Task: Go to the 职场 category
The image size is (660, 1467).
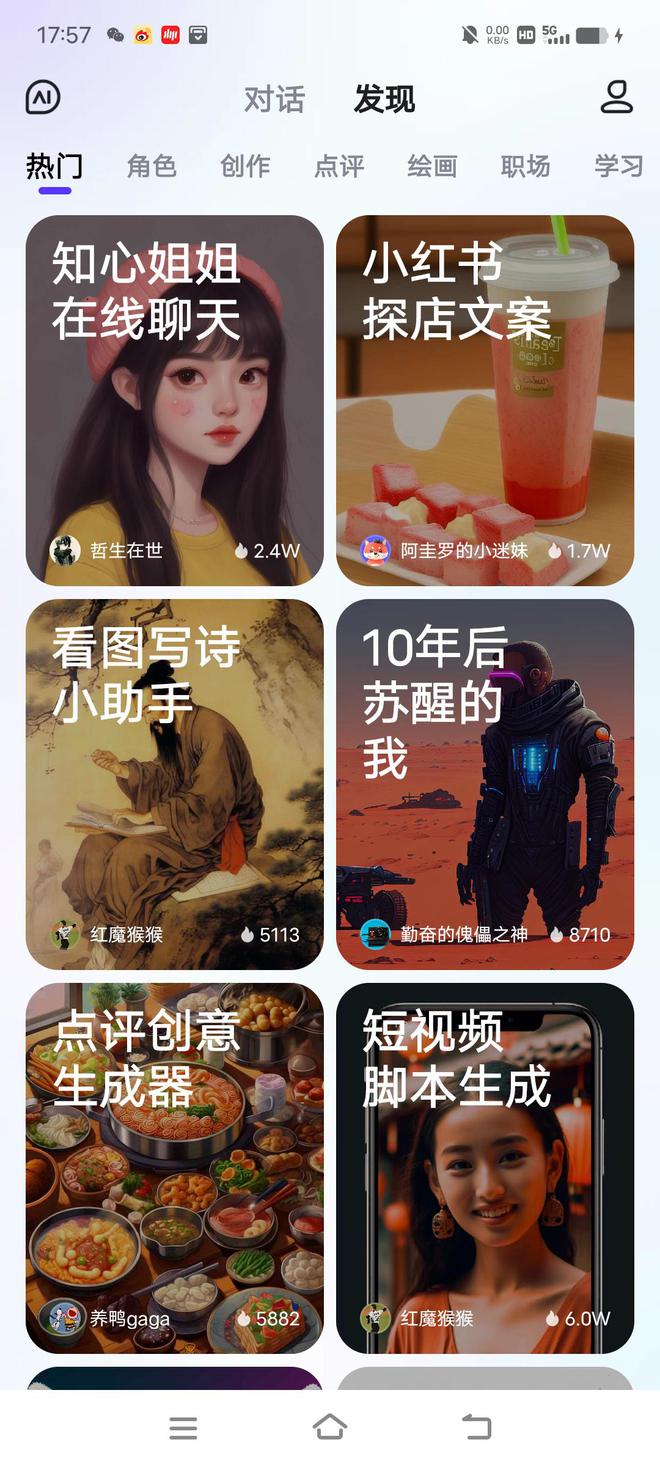Action: (x=526, y=166)
